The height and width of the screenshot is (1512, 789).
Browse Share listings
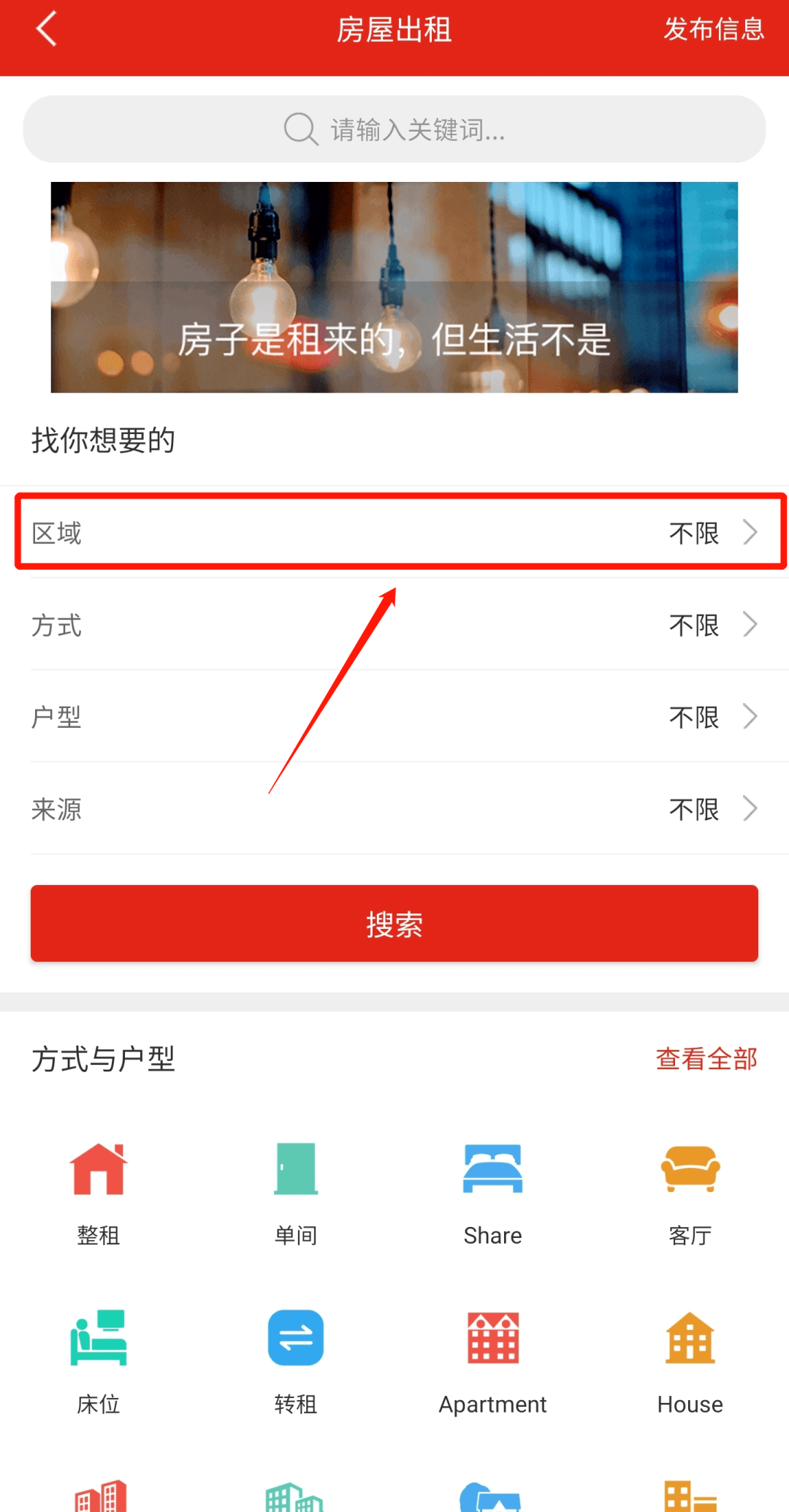493,1193
